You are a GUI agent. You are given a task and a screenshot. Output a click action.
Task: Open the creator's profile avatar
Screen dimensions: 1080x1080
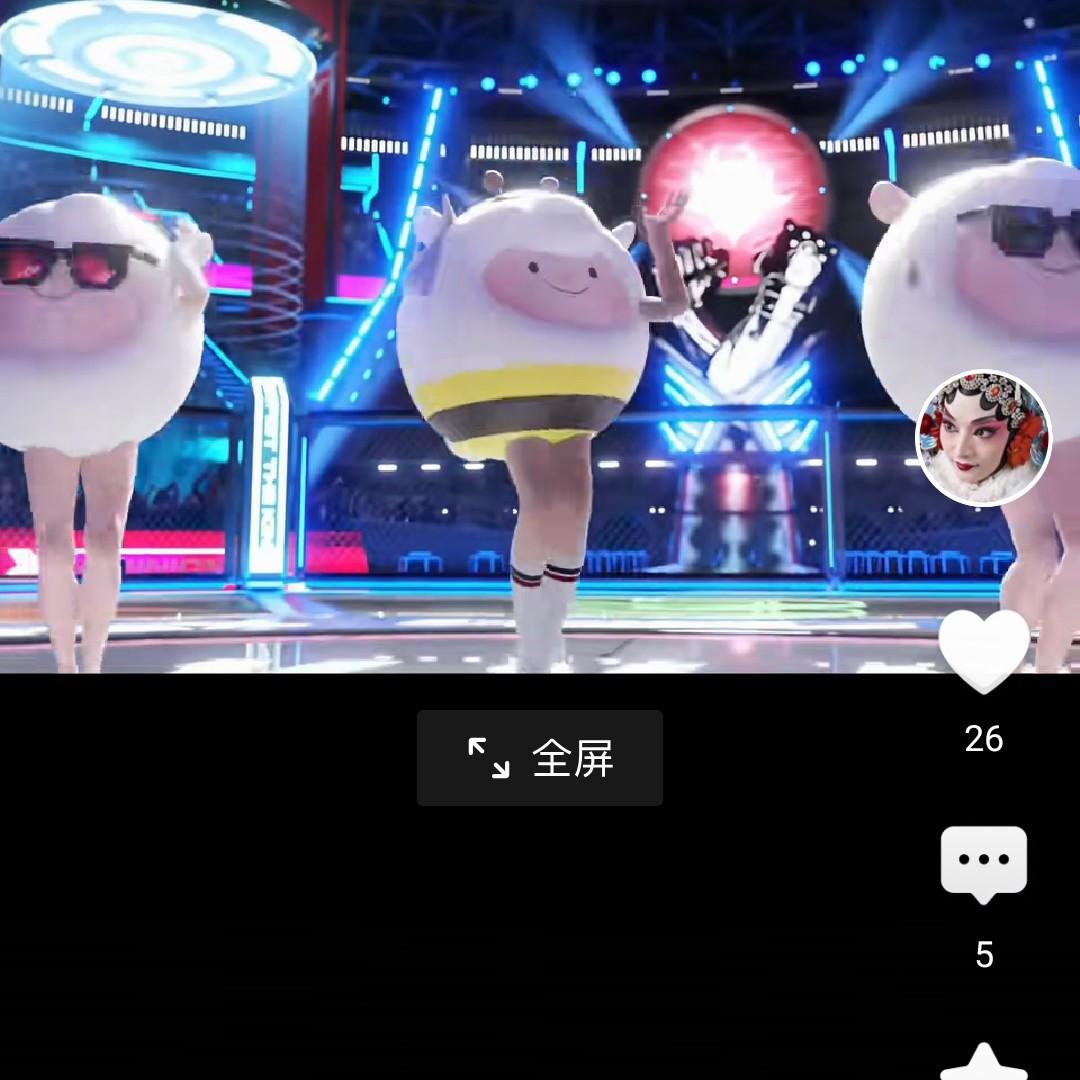click(x=984, y=438)
